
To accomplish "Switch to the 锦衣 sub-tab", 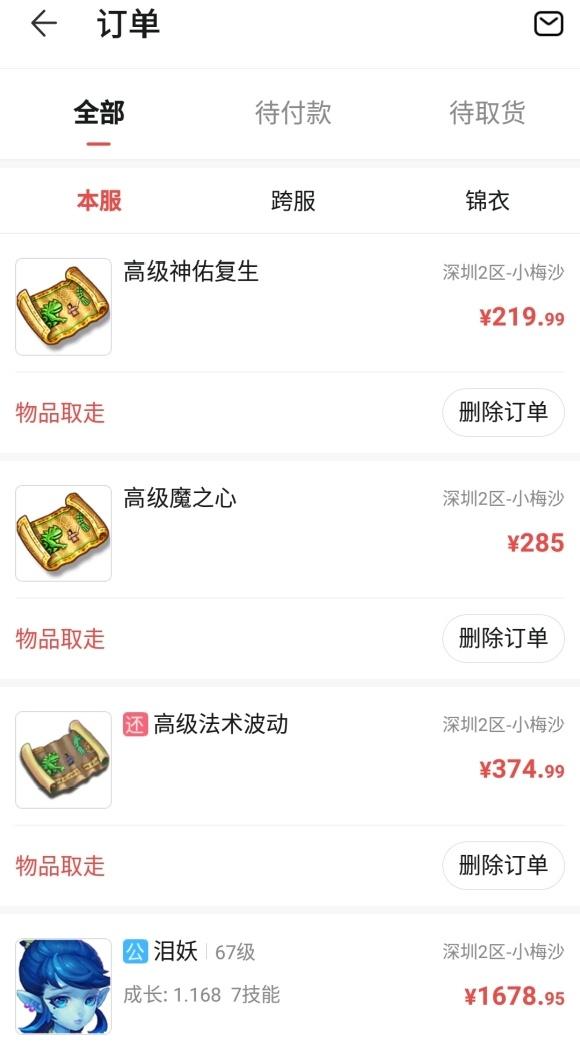I will click(x=487, y=200).
